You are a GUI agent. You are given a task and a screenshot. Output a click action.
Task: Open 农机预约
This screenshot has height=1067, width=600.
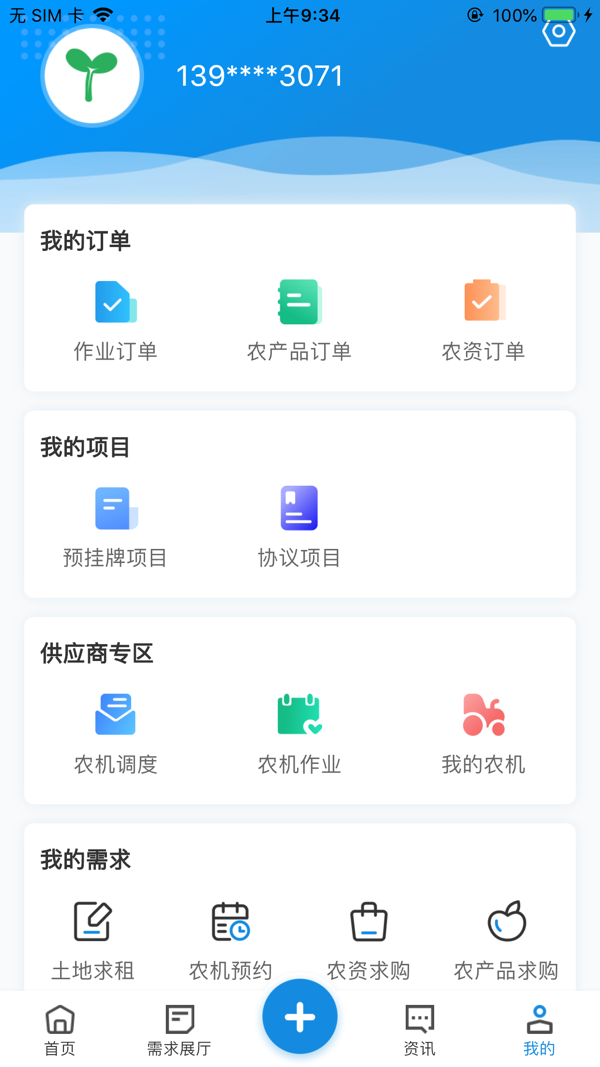[230, 940]
